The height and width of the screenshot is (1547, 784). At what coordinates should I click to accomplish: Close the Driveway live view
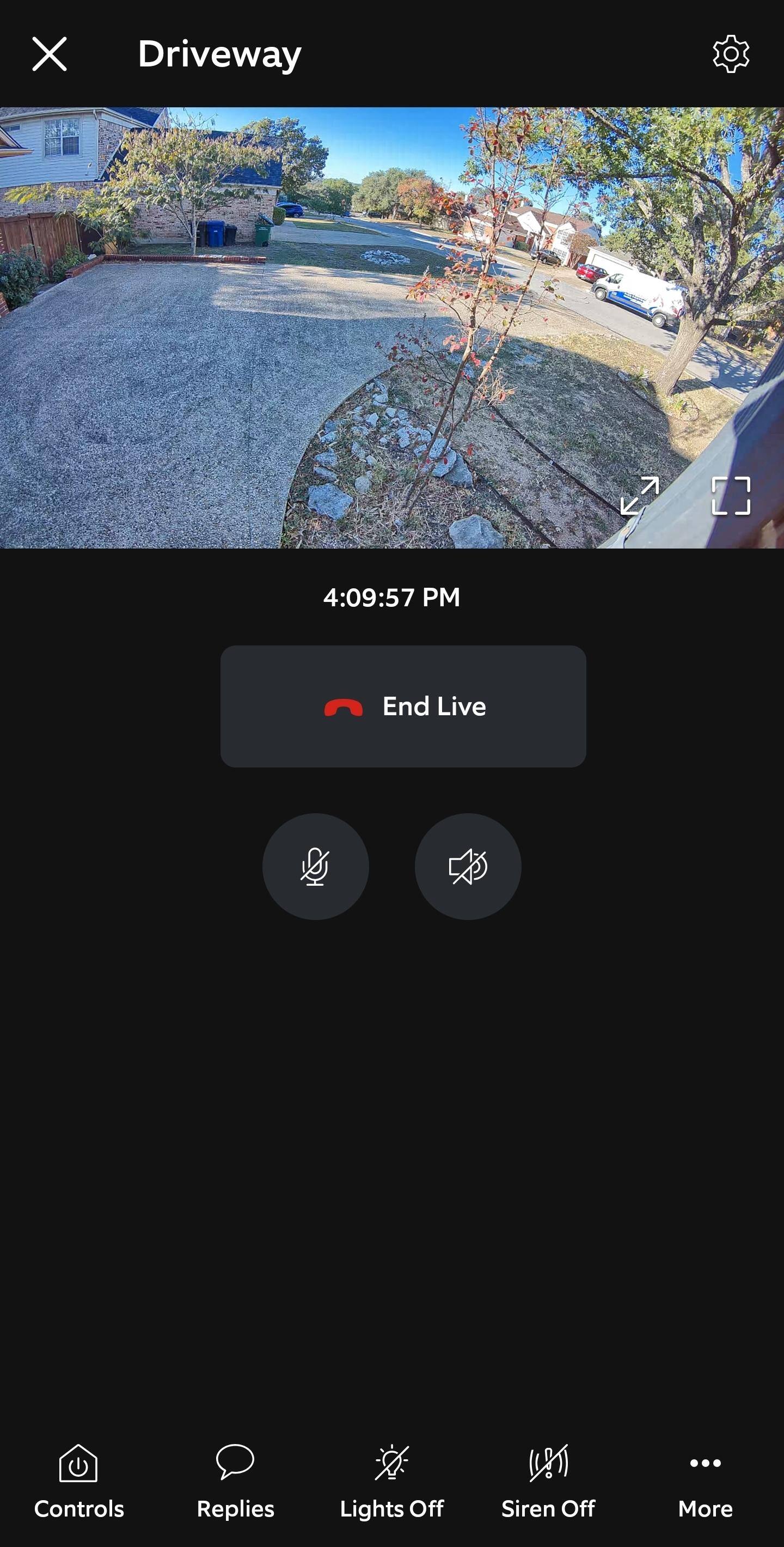click(x=49, y=54)
